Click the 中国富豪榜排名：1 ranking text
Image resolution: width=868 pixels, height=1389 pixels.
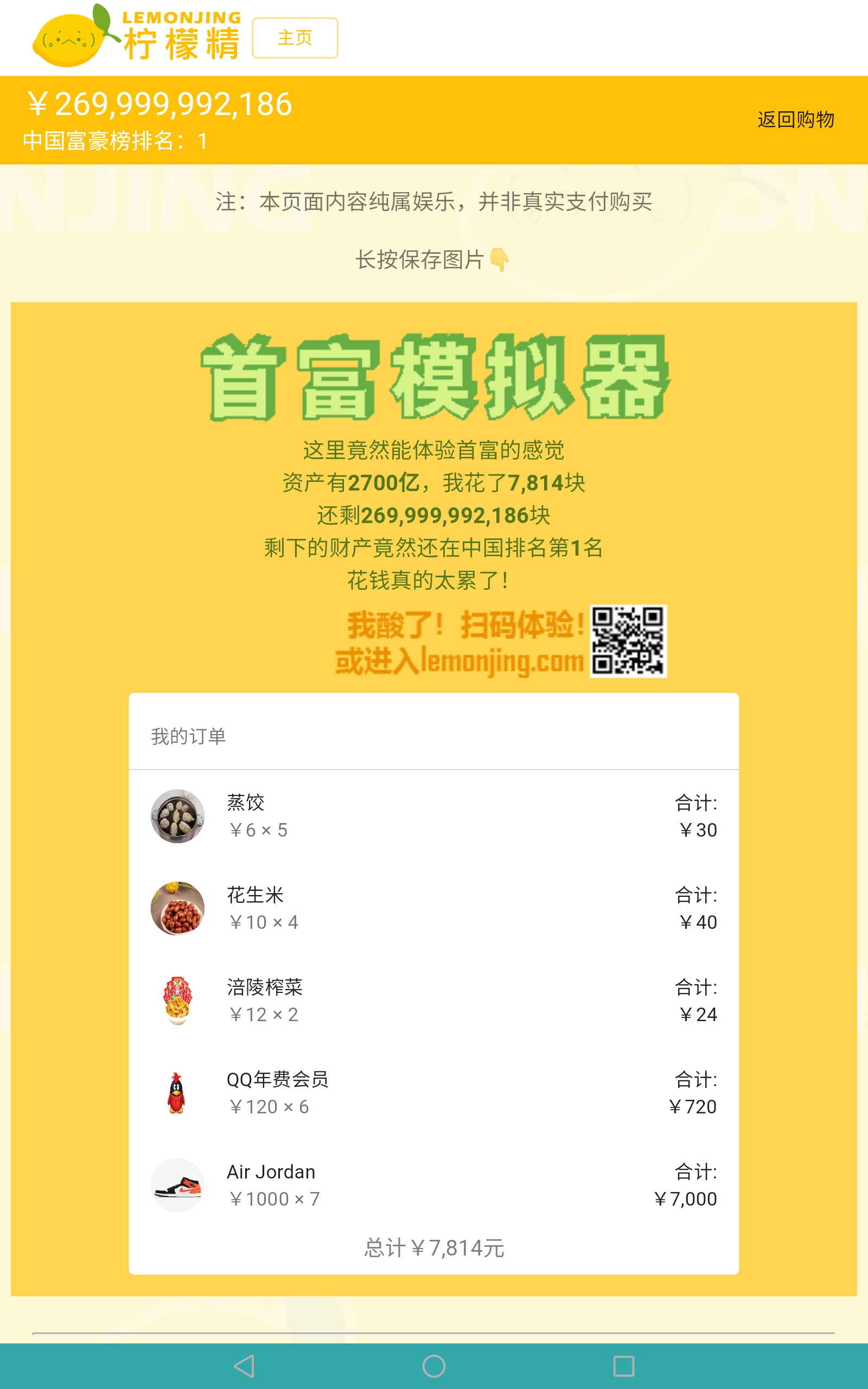116,139
